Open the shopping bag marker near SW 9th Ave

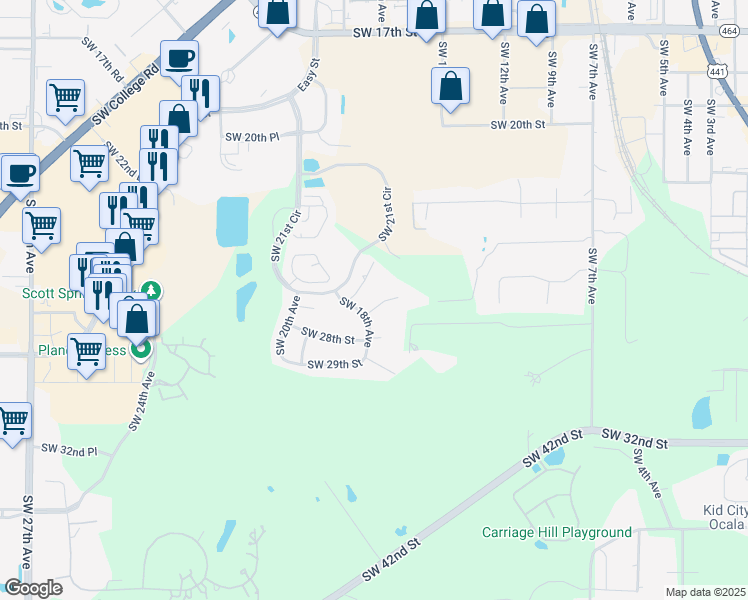click(x=537, y=19)
